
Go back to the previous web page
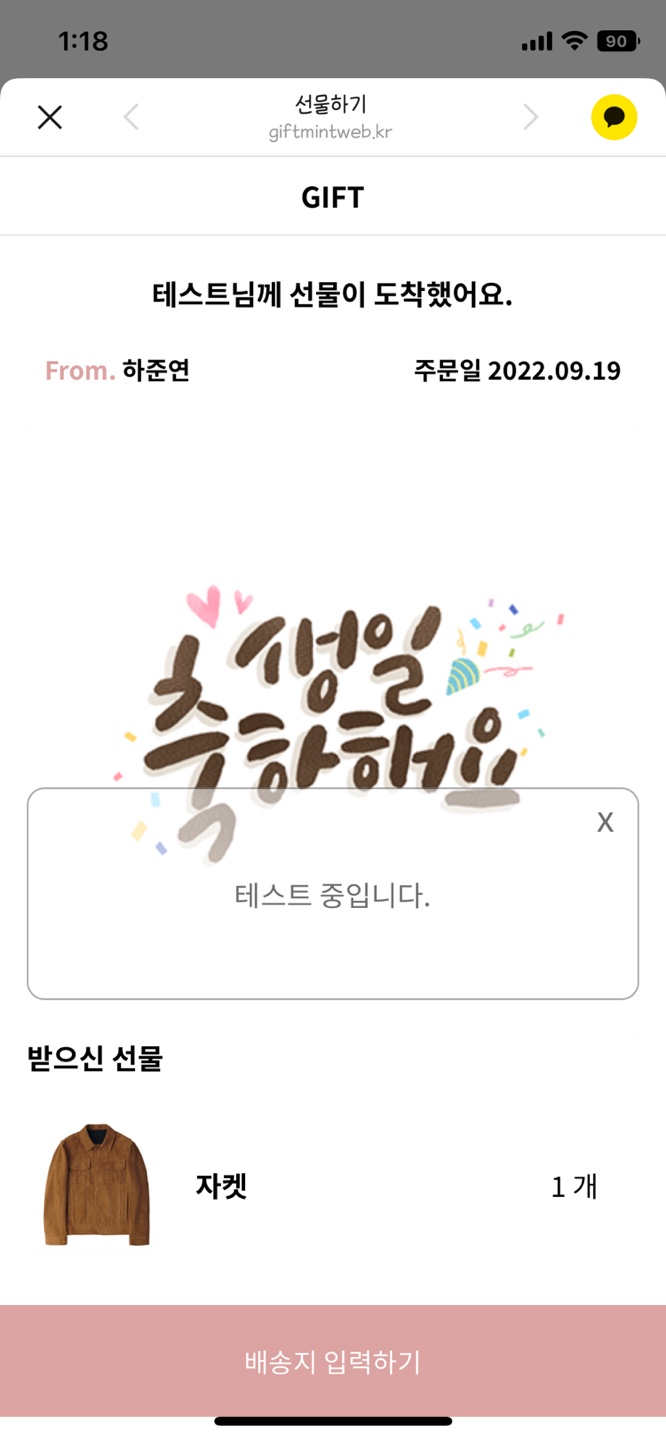coord(131,117)
